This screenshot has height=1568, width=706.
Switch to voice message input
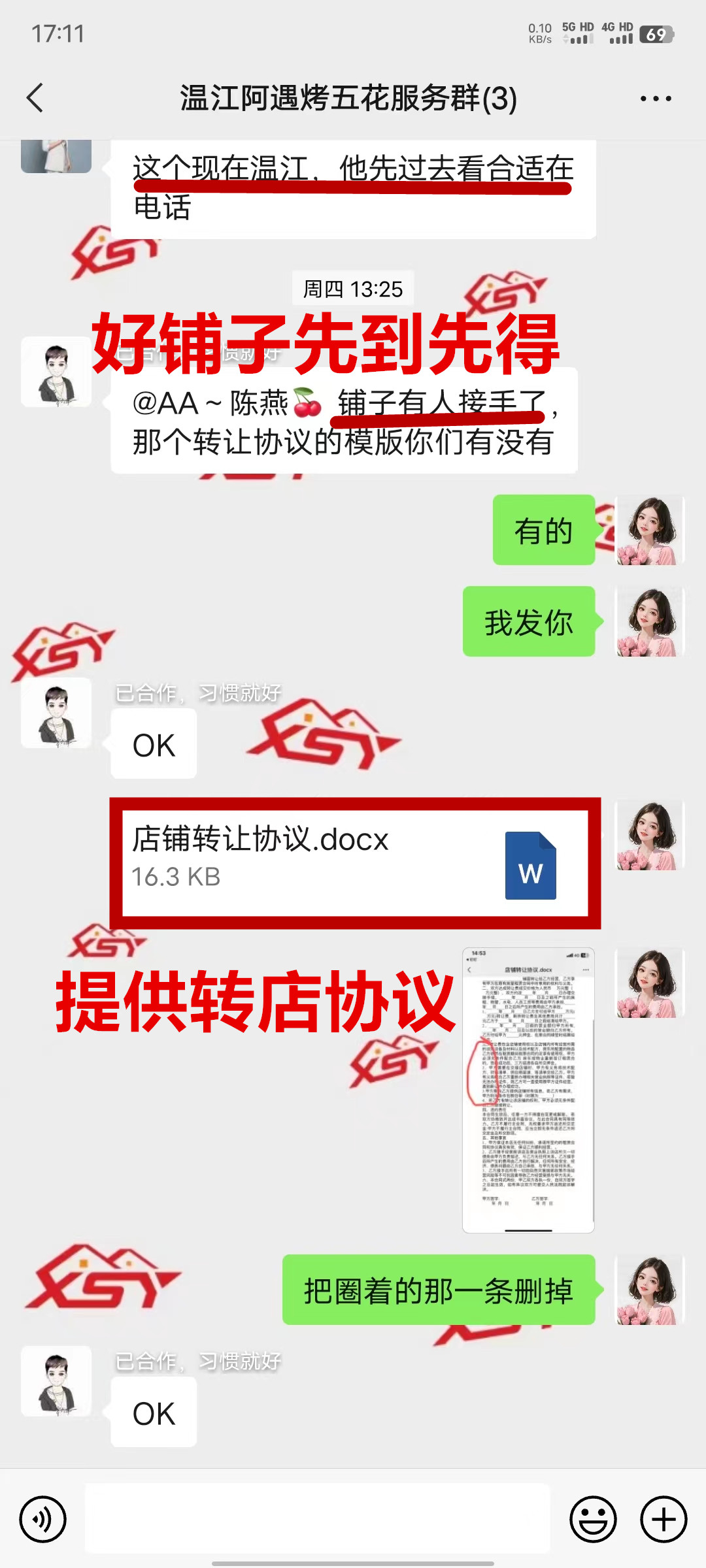pos(43,1519)
